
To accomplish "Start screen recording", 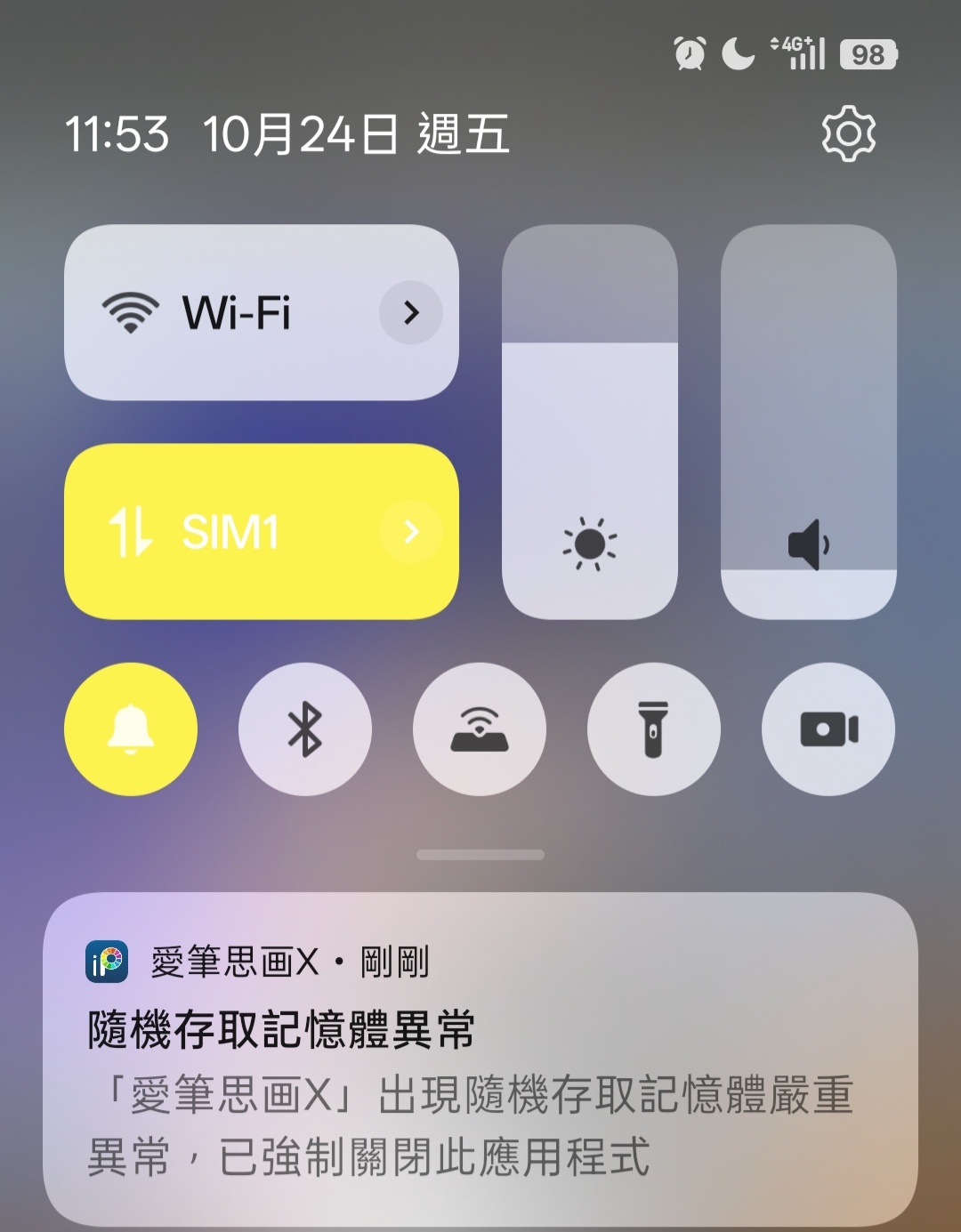I will [x=828, y=729].
